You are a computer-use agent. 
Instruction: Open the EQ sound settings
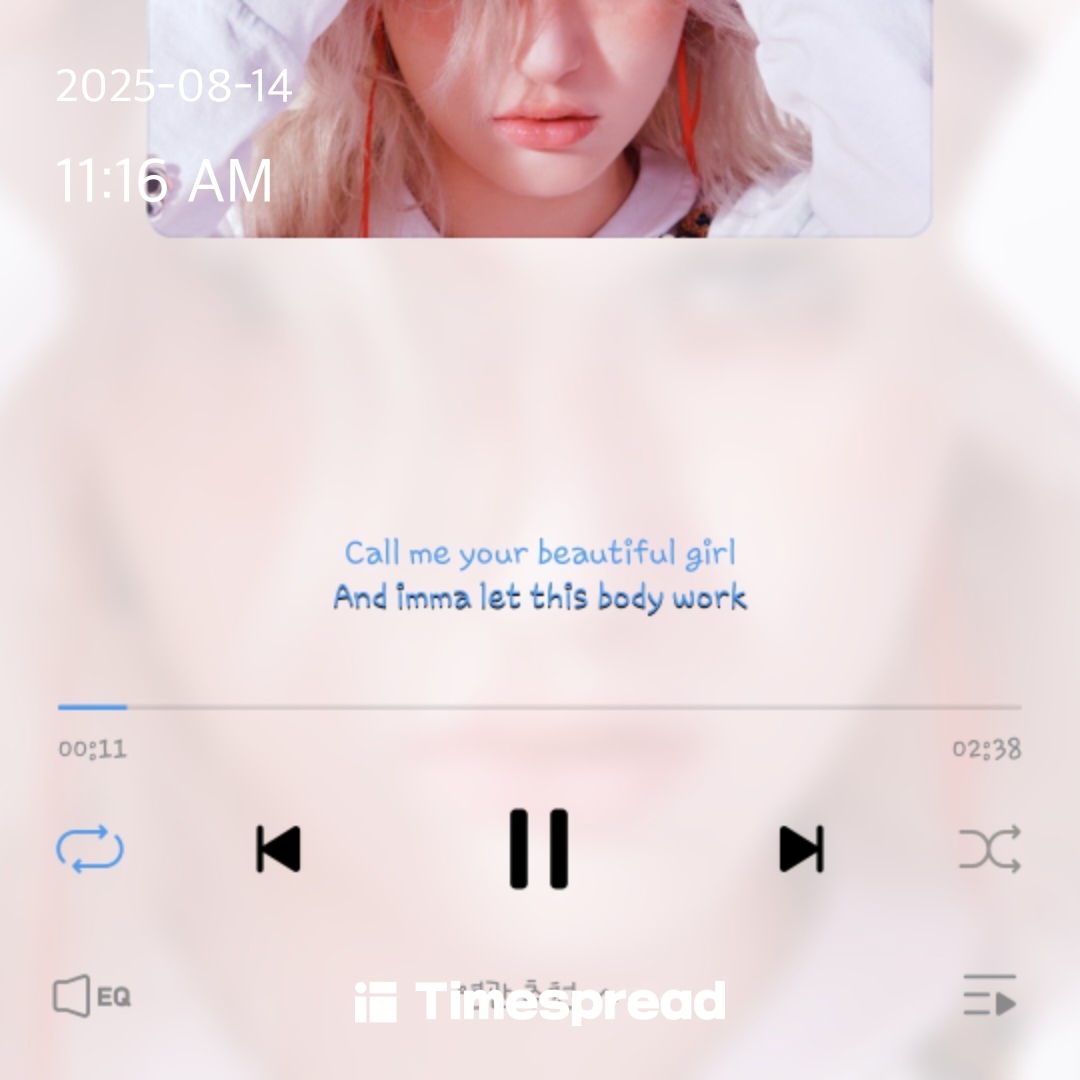91,997
